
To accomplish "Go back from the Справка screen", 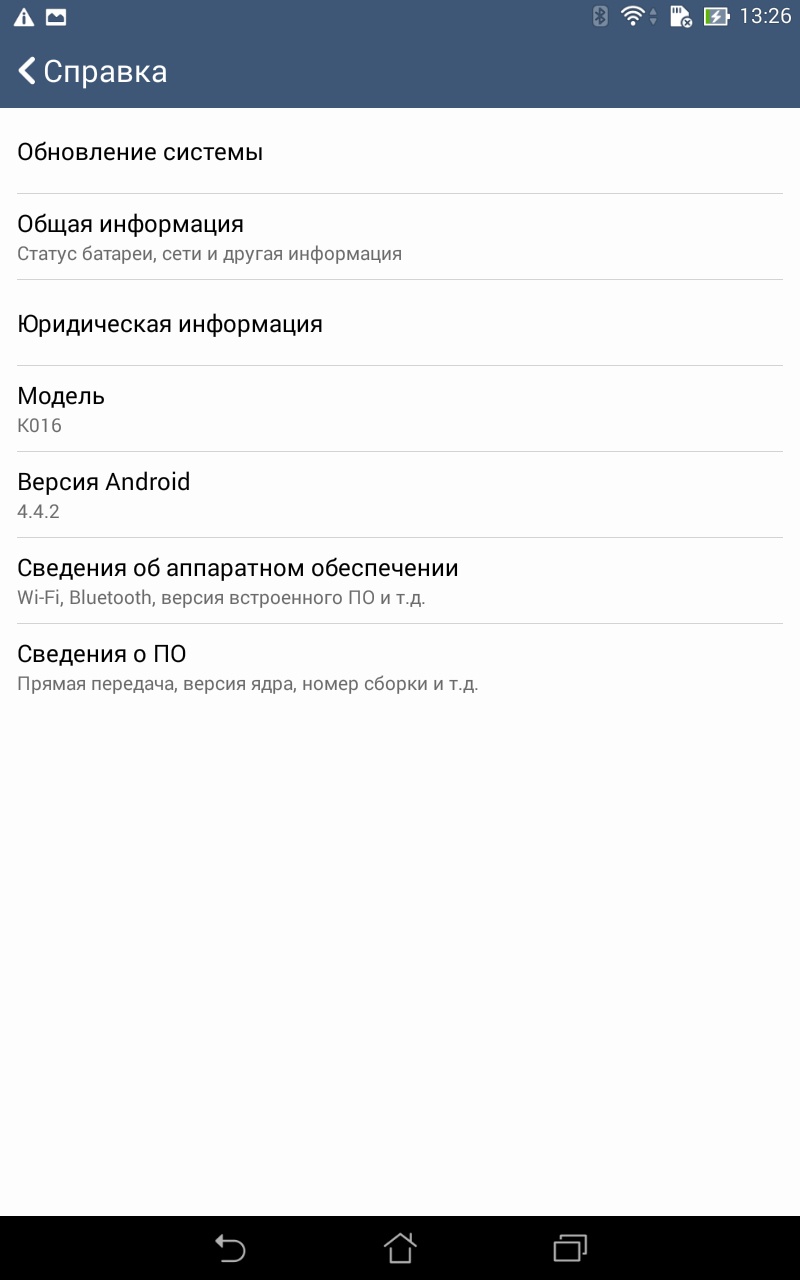I will tap(30, 72).
